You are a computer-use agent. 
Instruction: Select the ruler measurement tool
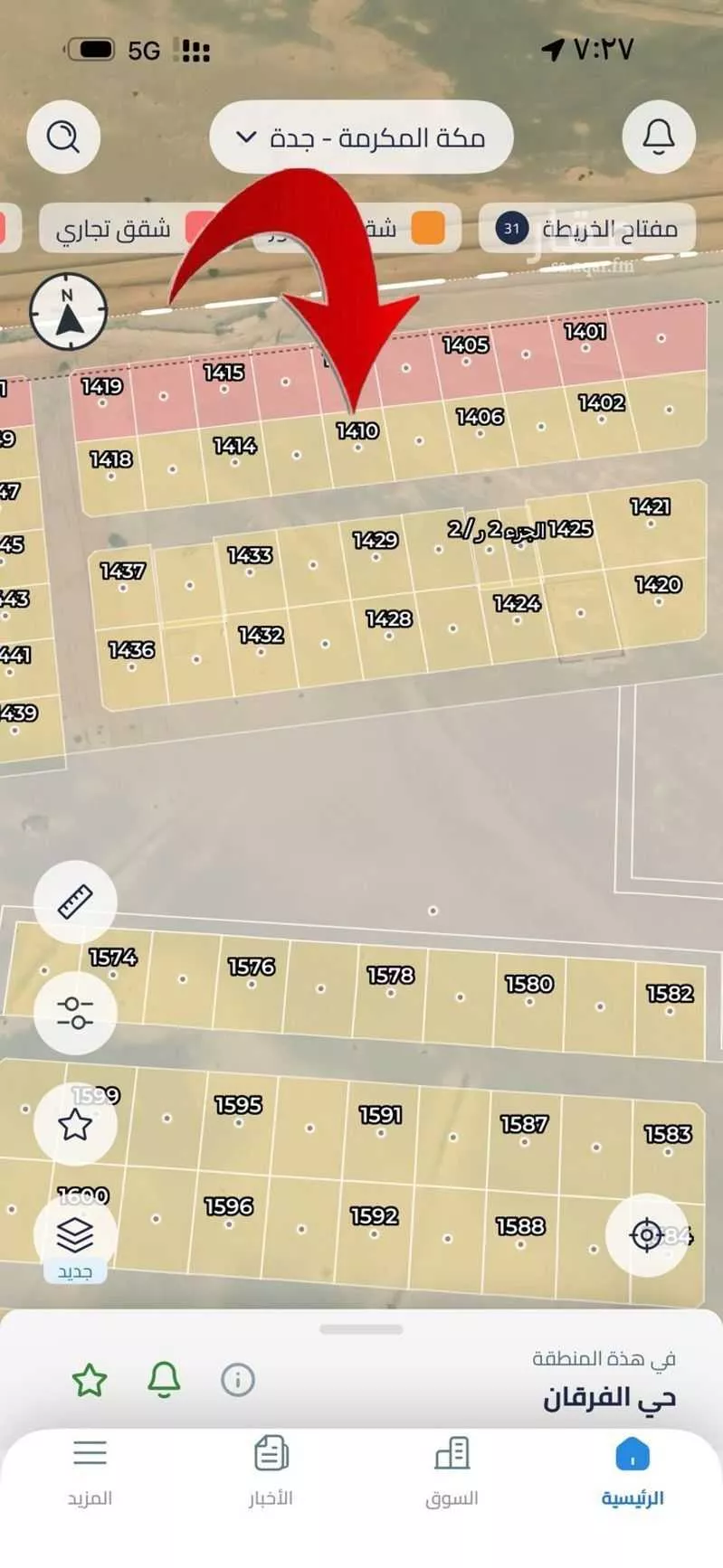click(x=76, y=902)
